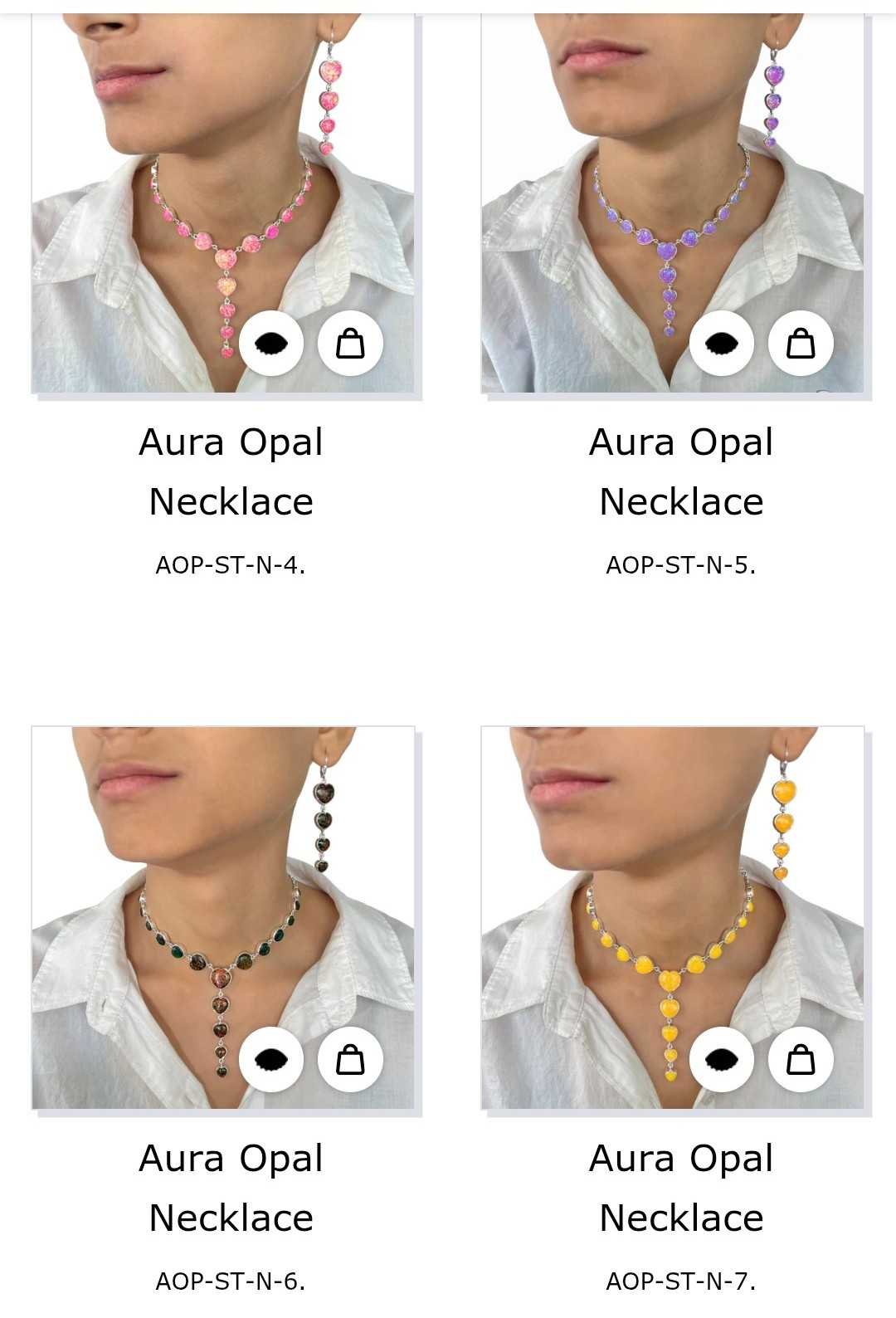Viewport: 896px width, 1318px height.
Task: Quick view necklace AOP-ST-N-5 via eye icon
Action: coord(722,343)
